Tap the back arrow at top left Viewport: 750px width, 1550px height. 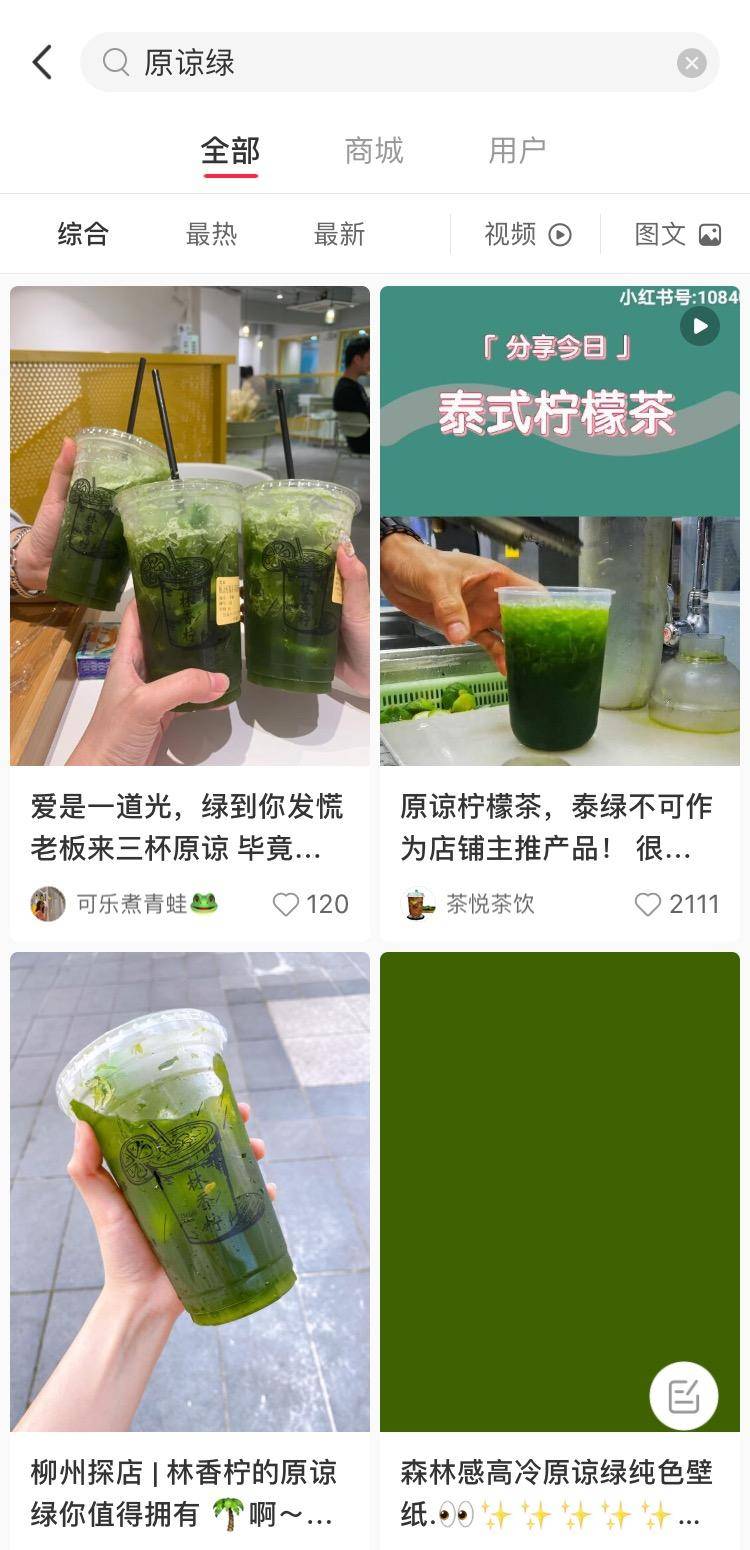pos(41,61)
